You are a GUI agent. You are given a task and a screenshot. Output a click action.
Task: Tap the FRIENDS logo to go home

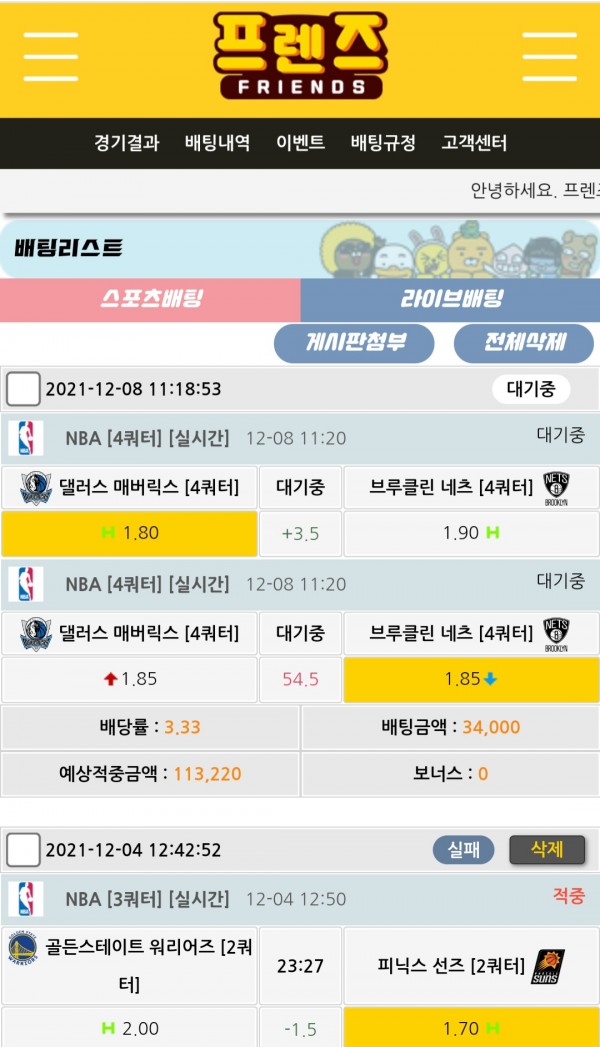300,57
